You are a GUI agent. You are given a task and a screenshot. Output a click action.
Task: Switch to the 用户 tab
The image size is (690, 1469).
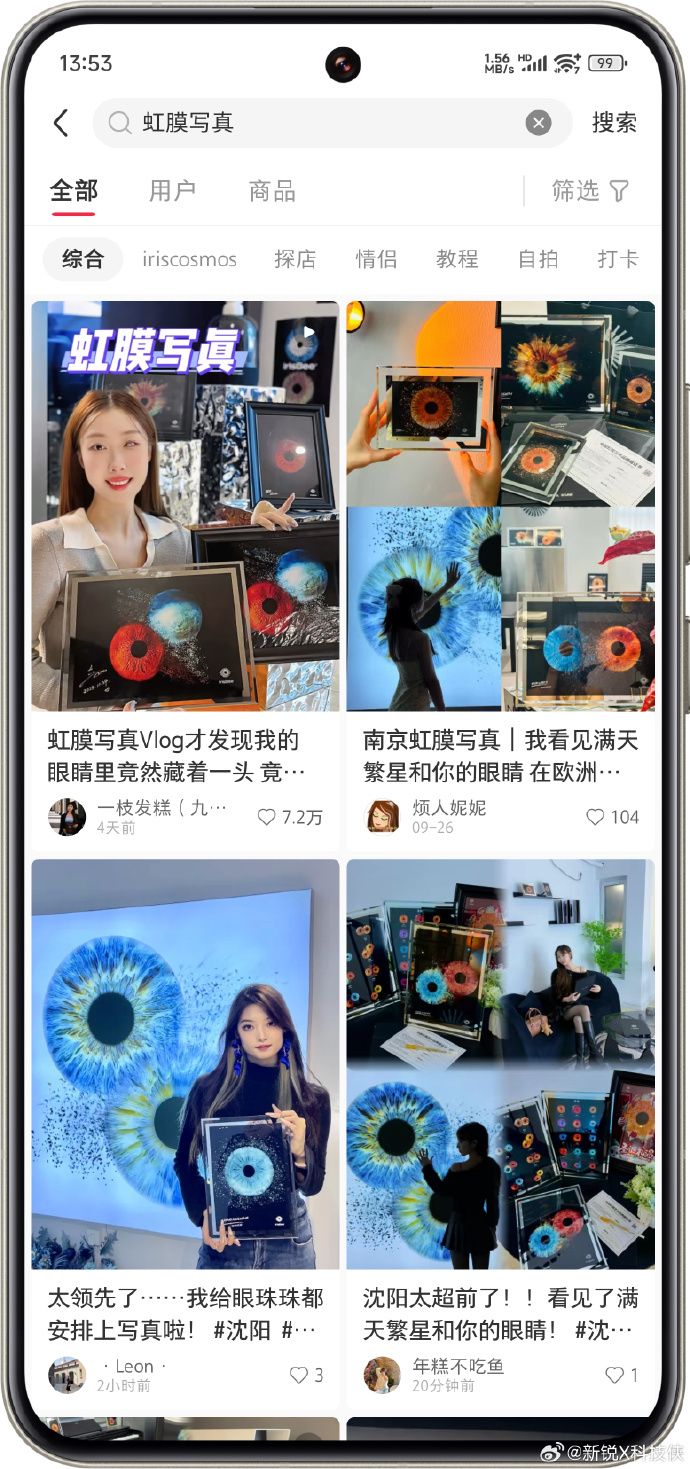(172, 191)
